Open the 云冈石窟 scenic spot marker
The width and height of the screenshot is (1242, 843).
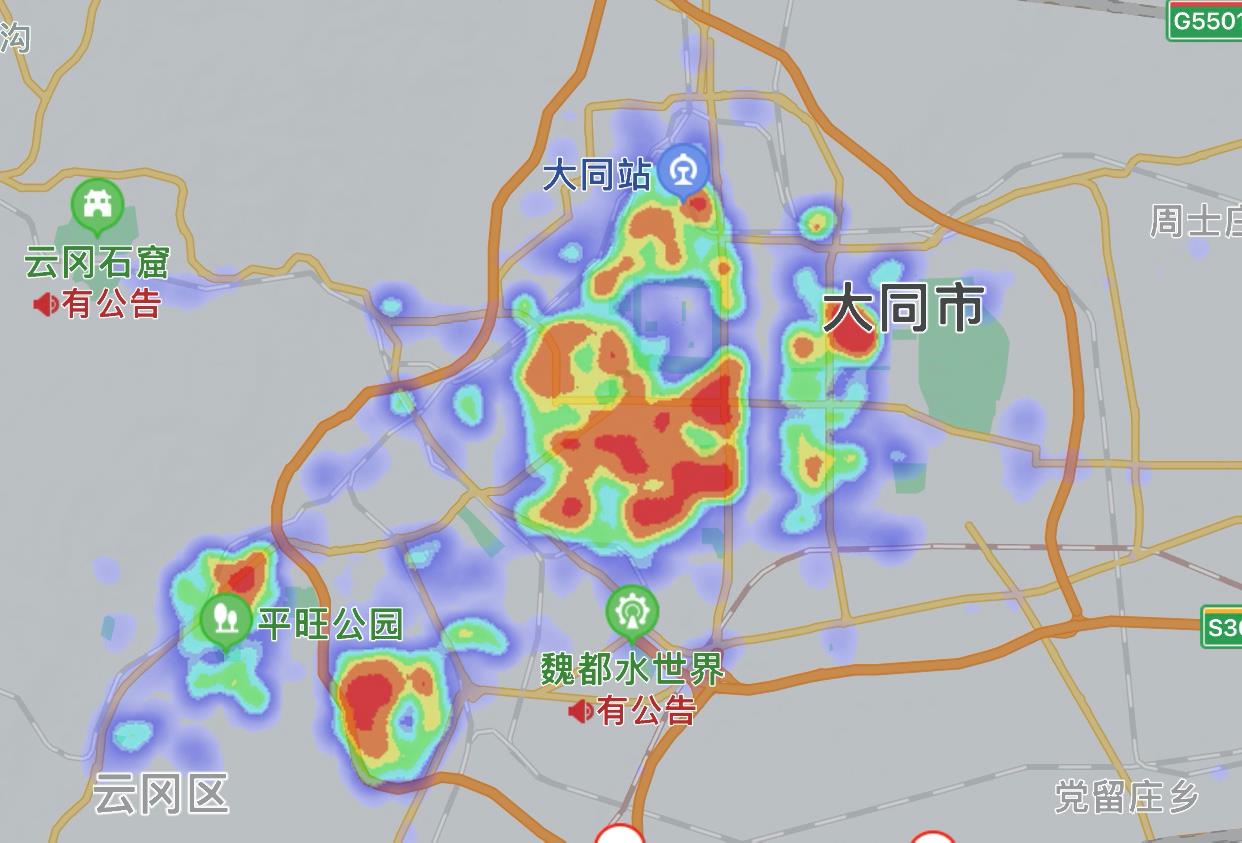[97, 205]
